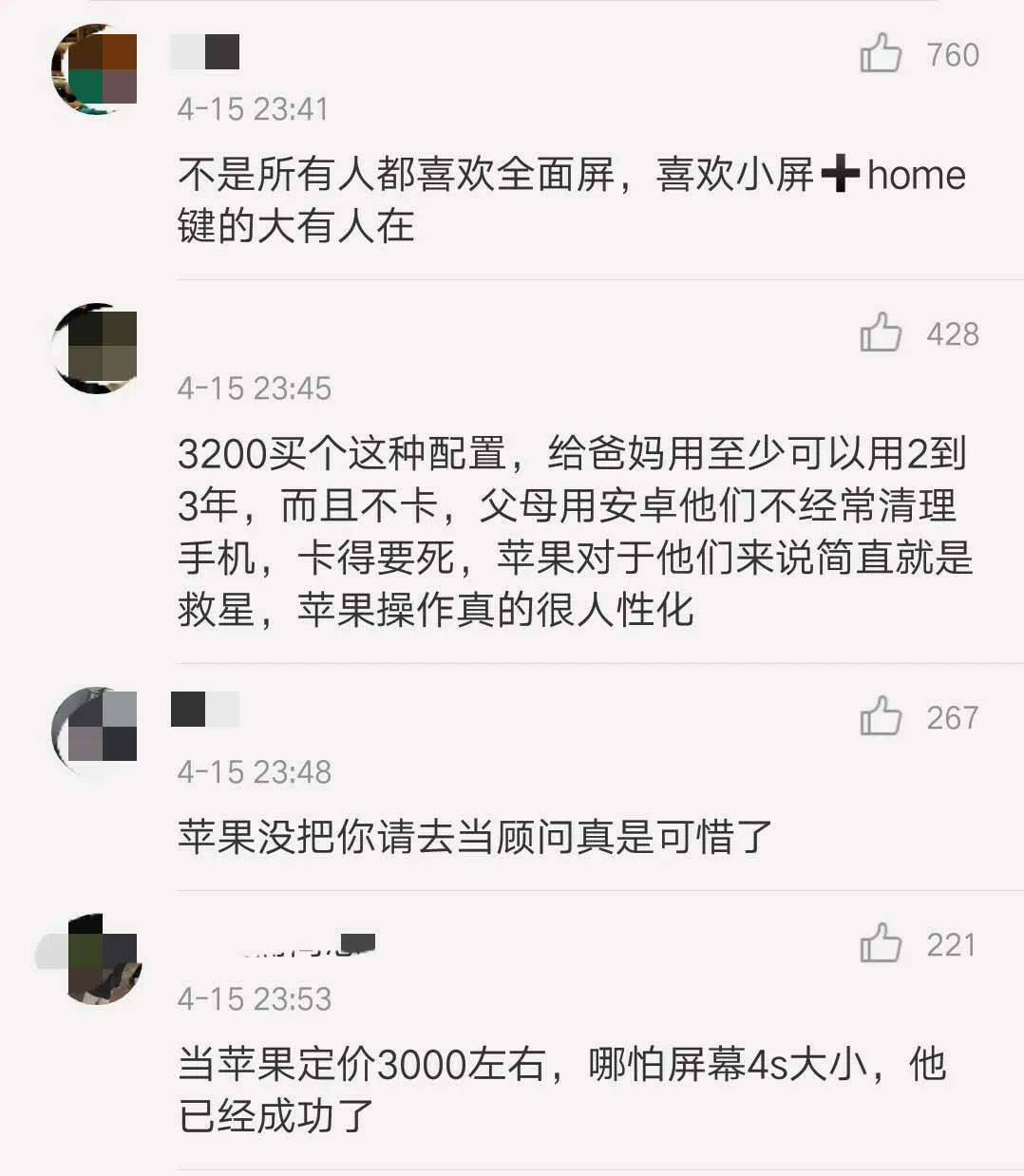1024x1176 pixels.
Task: Like the comment 苹果没把你请去当顾问真是可惜了
Action: [x=881, y=717]
